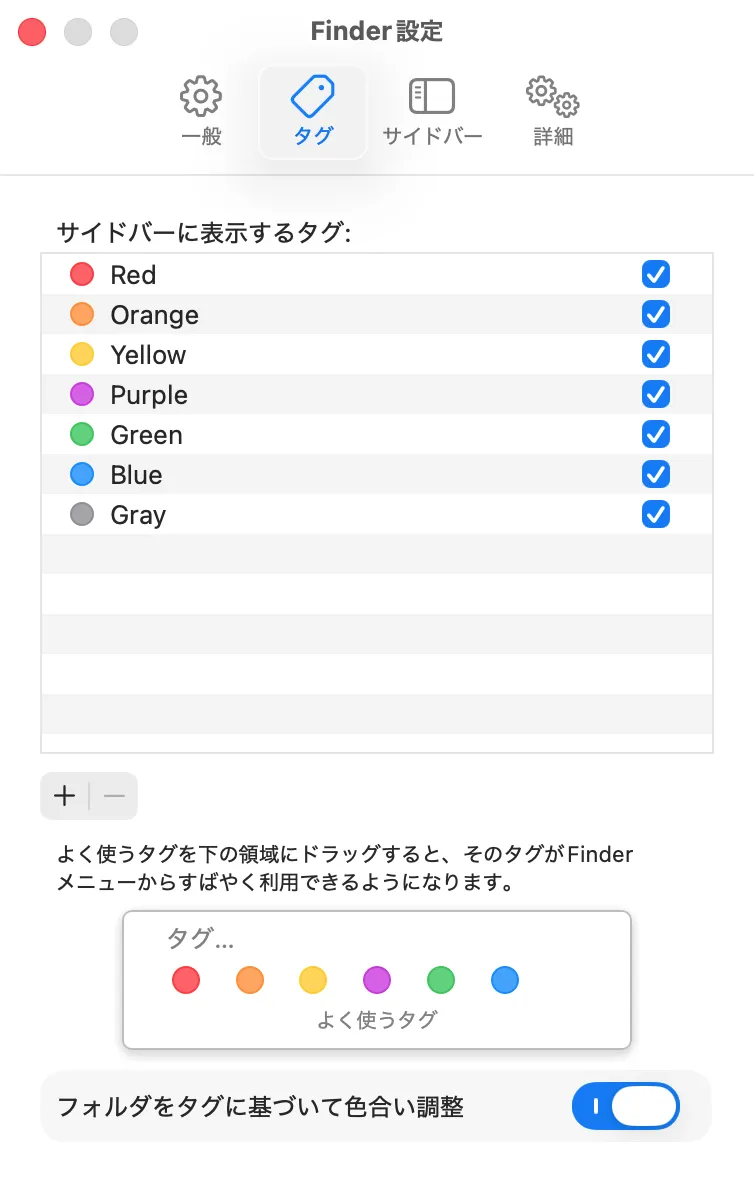The image size is (754, 1182).
Task: Click the タグ tag icon in toolbar
Action: 312,110
